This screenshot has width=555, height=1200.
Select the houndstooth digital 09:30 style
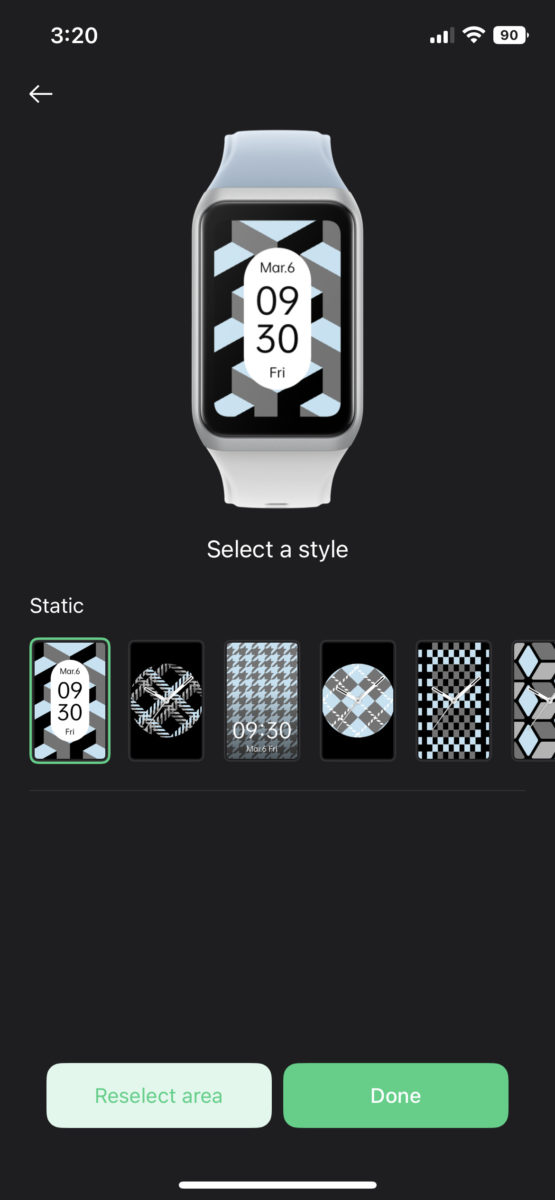262,701
